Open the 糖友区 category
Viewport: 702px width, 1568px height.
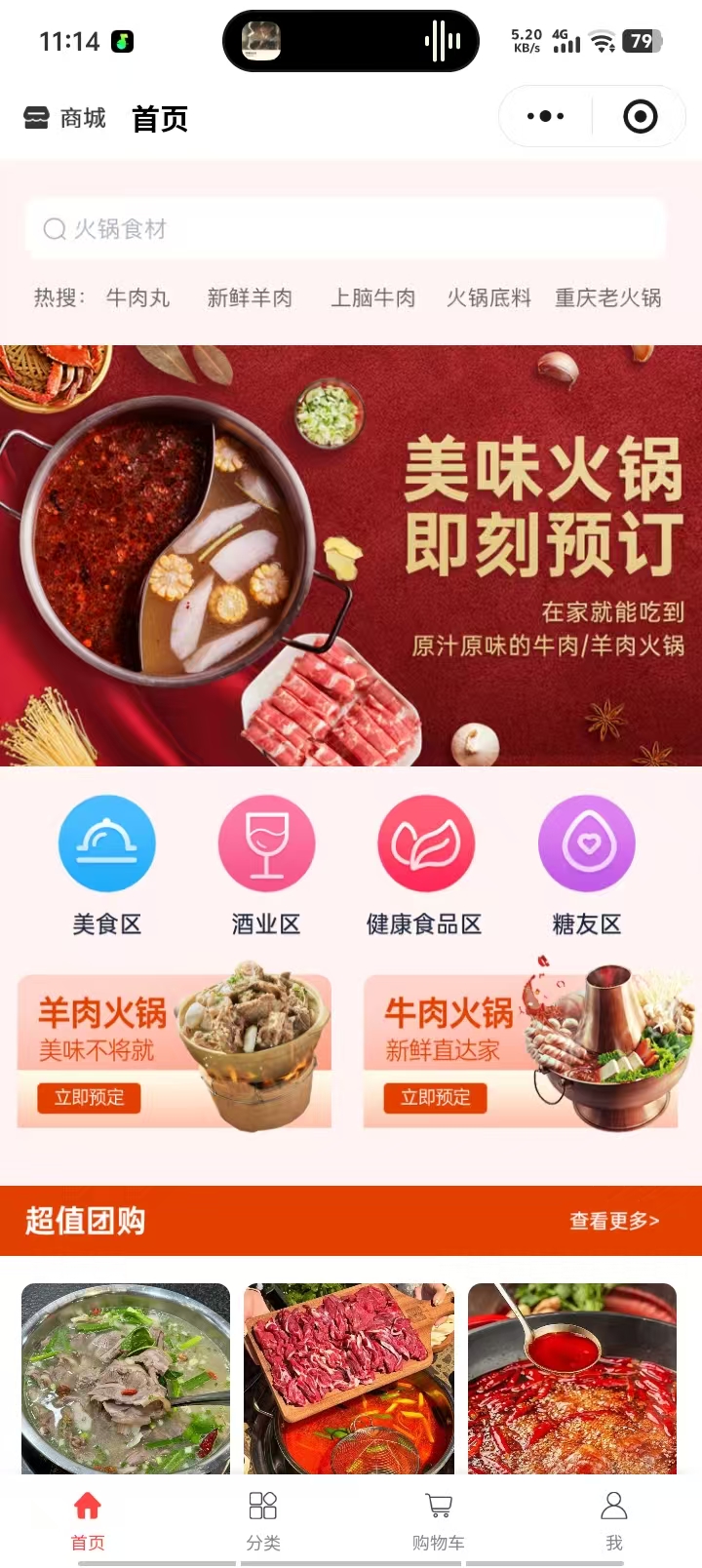pos(586,864)
